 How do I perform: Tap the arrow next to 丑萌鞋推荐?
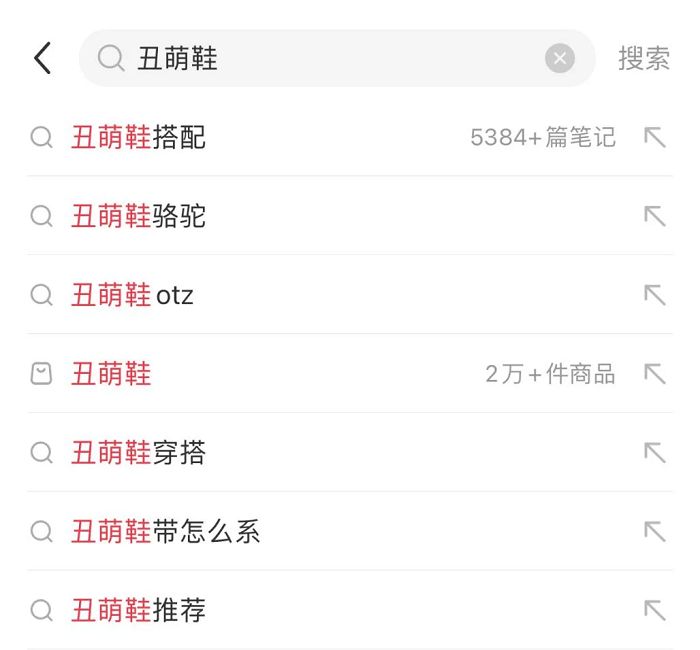pyautogui.click(x=655, y=610)
